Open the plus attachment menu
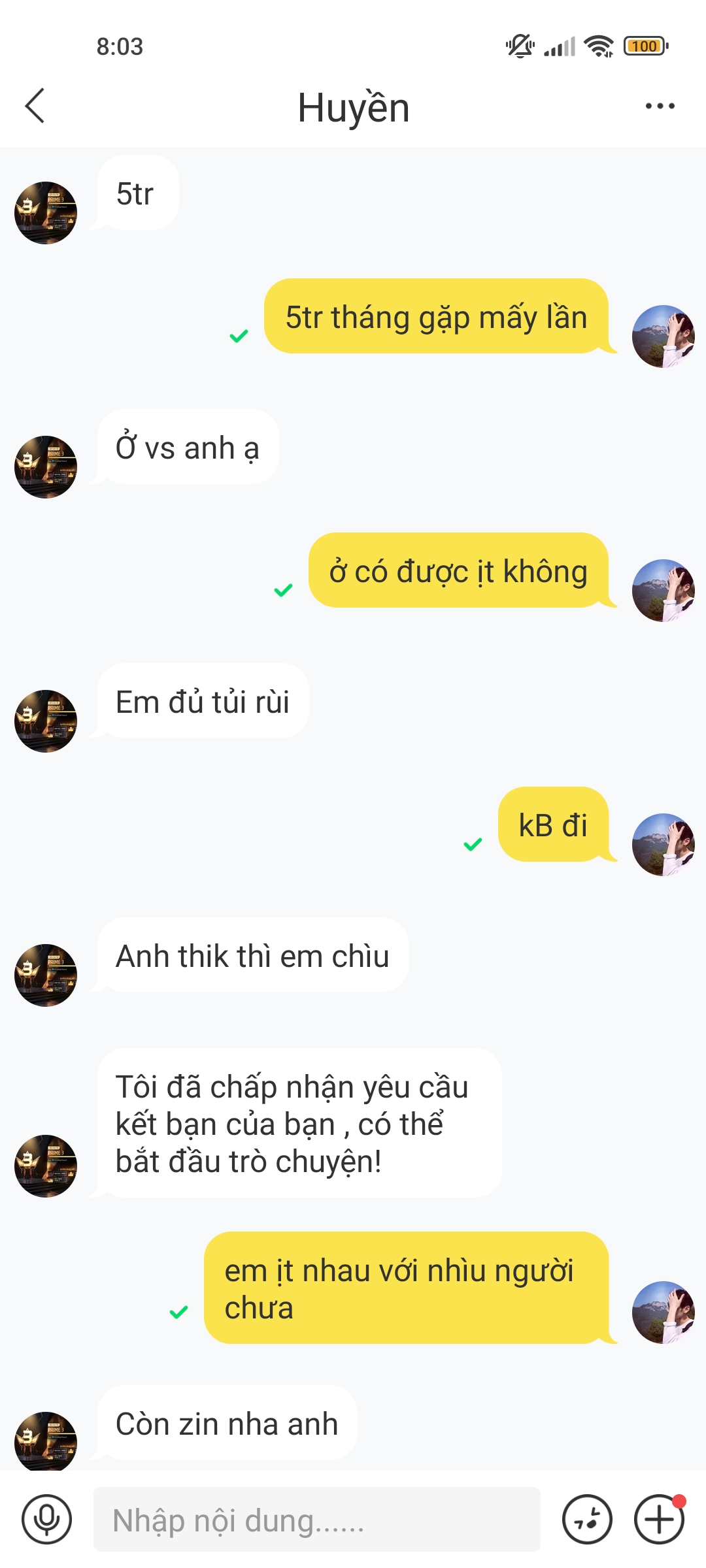The width and height of the screenshot is (706, 1568). pos(659,1519)
